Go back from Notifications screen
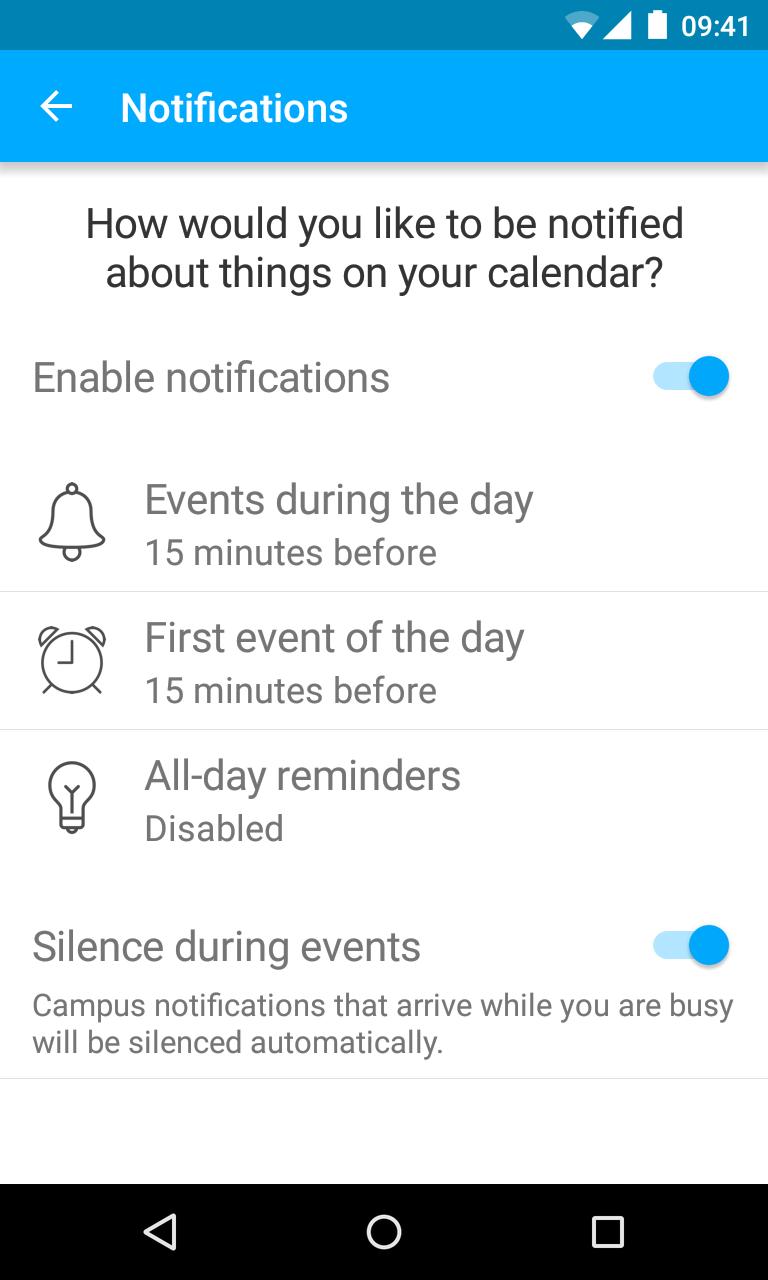This screenshot has height=1280, width=768. coord(56,107)
